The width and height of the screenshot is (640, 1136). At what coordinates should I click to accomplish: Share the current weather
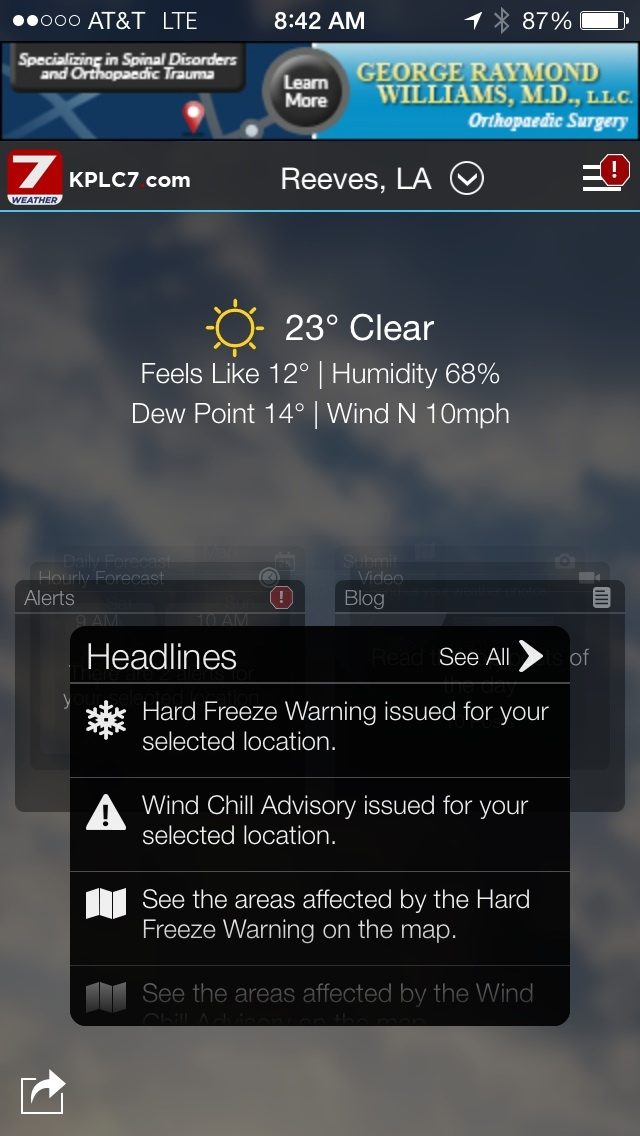point(42,1092)
